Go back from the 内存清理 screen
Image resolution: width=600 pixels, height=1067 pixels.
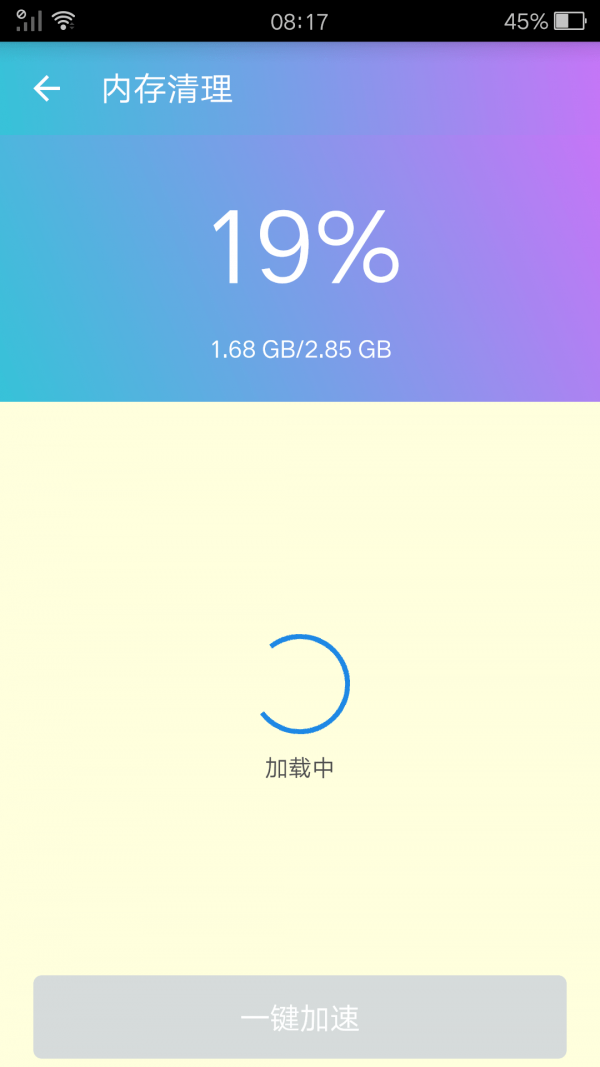coord(47,89)
